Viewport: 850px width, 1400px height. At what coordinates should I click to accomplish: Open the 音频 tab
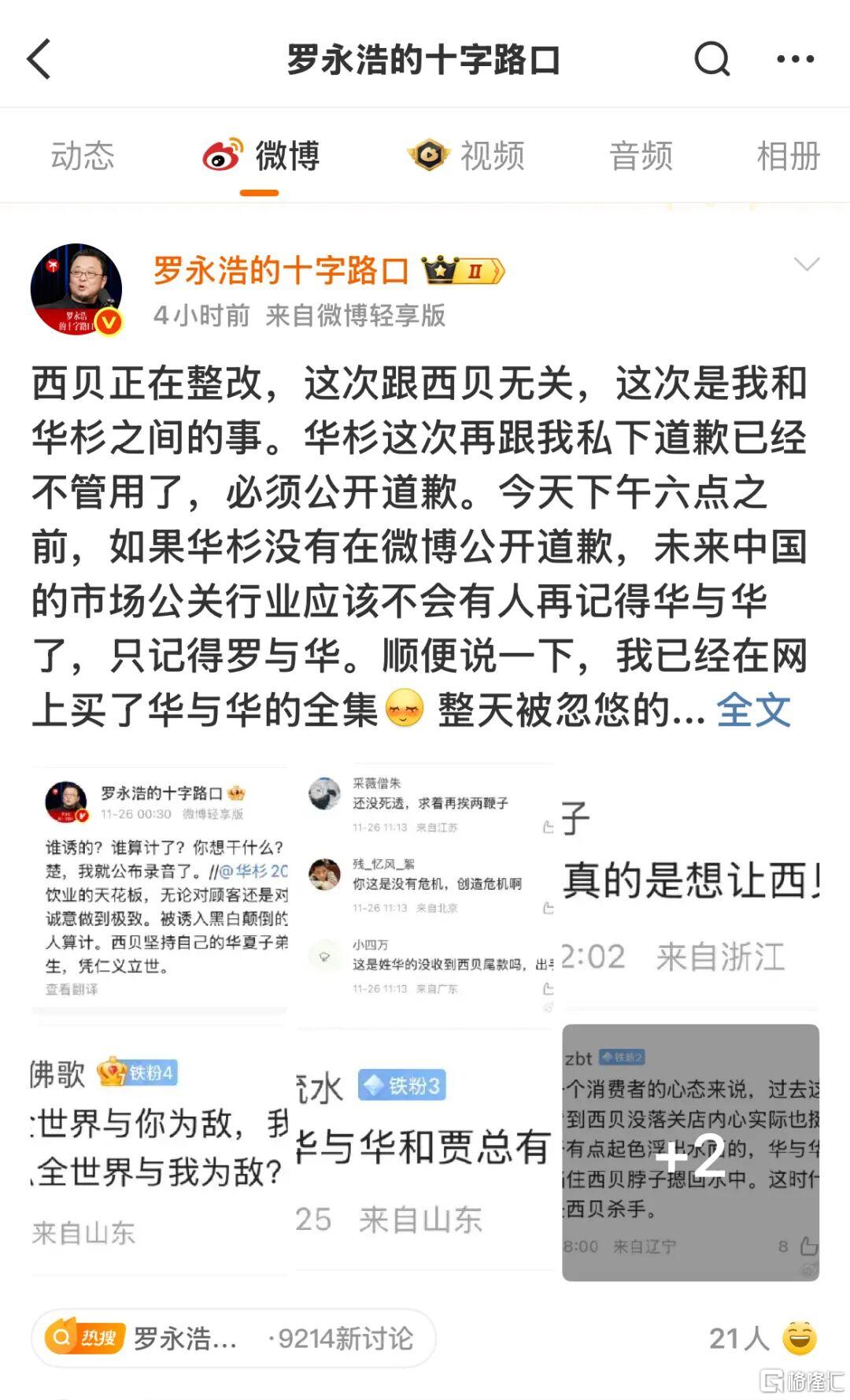click(x=641, y=156)
